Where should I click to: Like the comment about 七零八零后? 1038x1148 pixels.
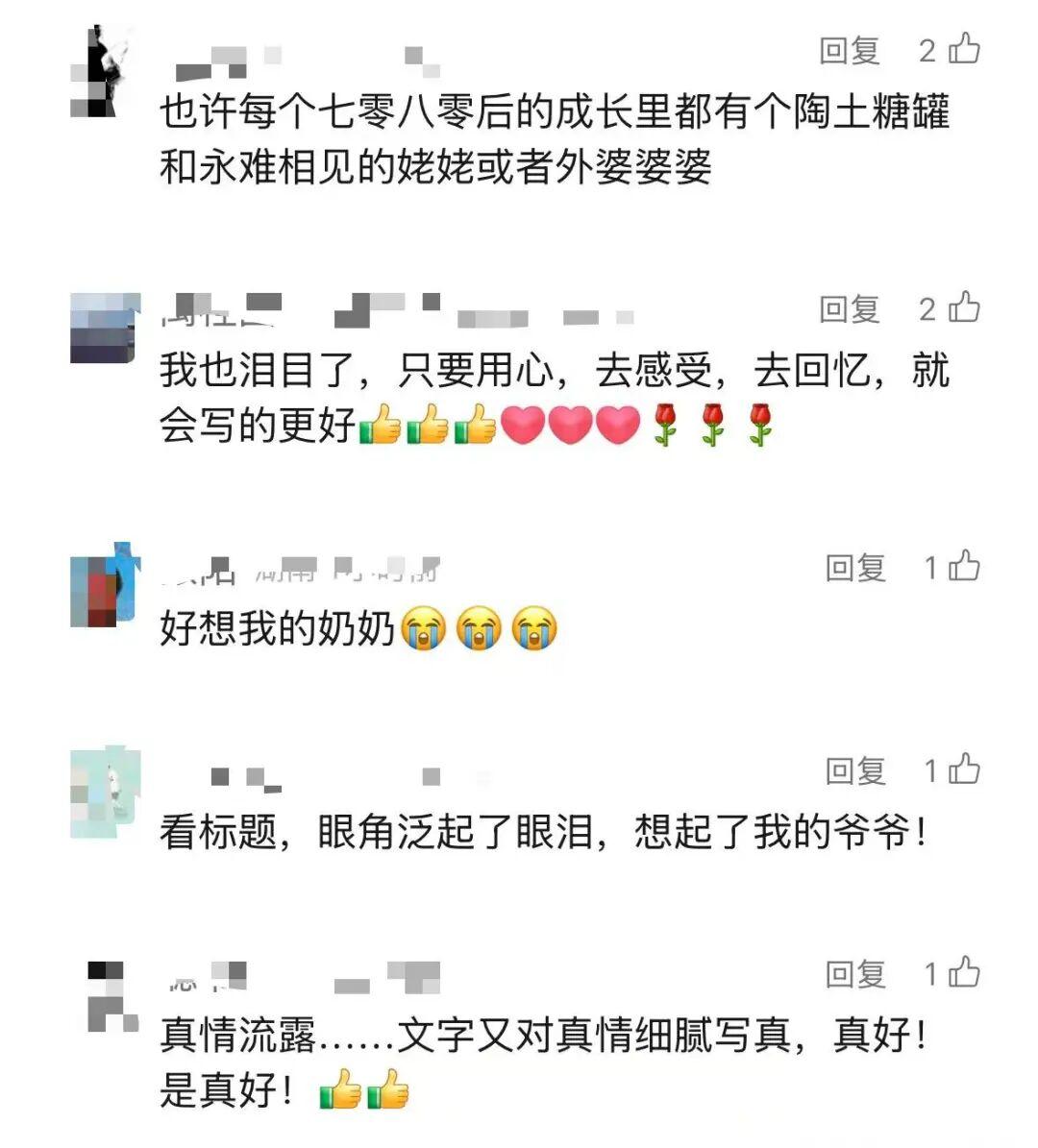(x=963, y=49)
